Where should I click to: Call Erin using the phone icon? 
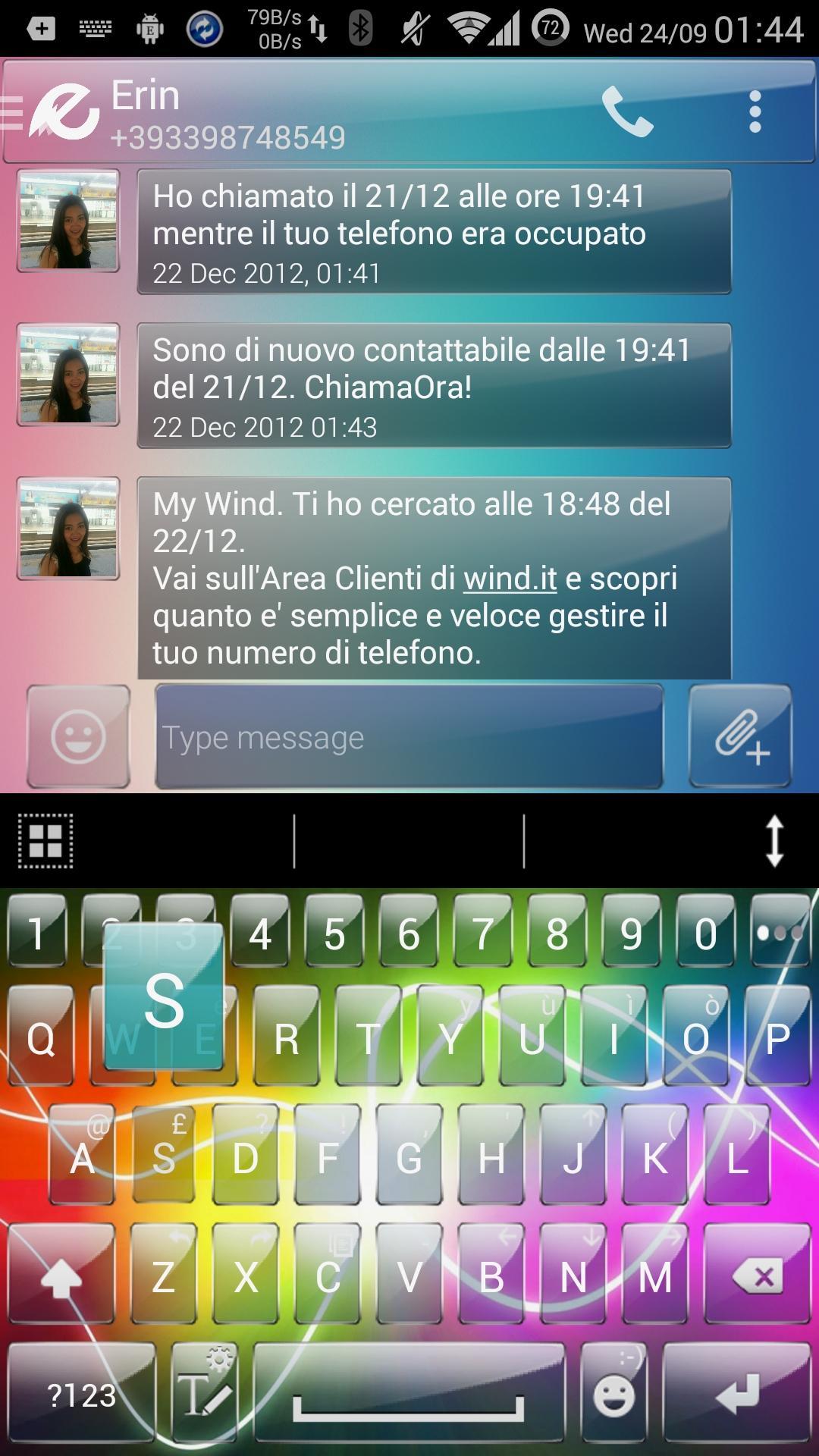coord(627,111)
